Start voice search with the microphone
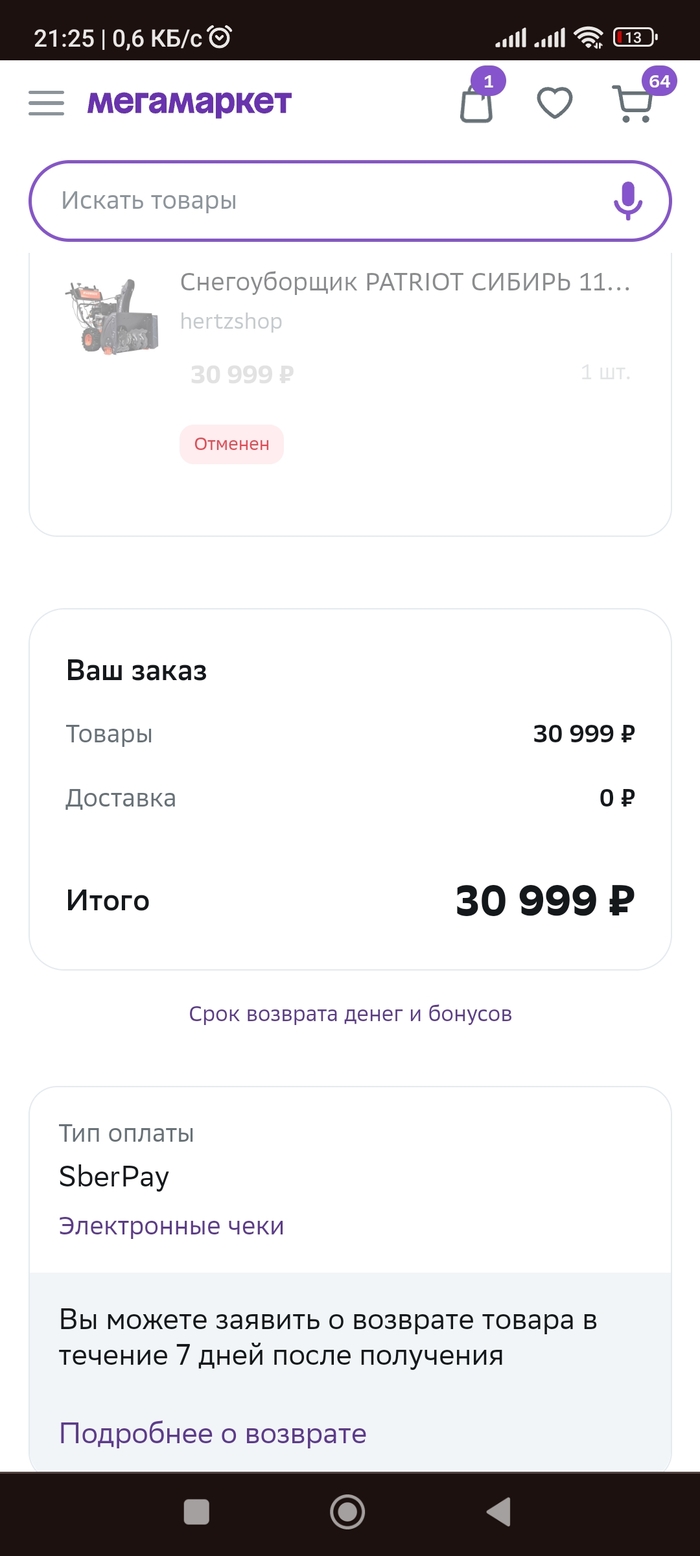700x1556 pixels. point(627,201)
